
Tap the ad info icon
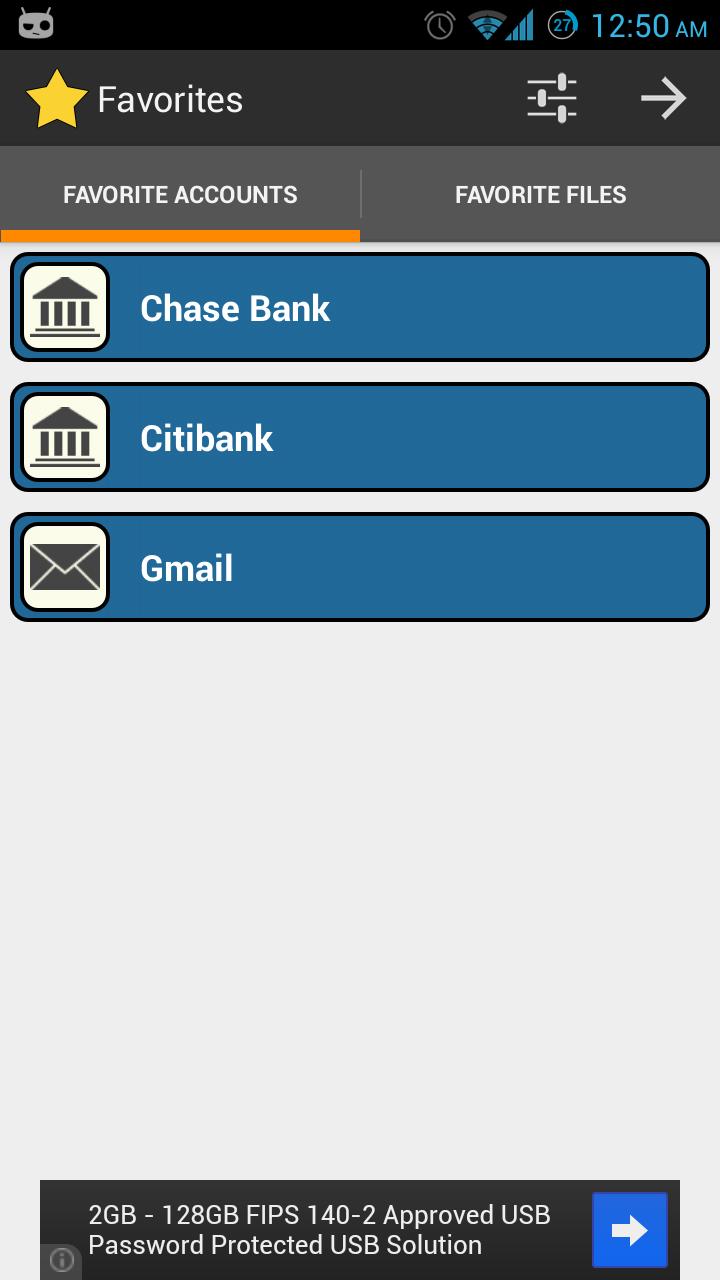click(x=61, y=1261)
